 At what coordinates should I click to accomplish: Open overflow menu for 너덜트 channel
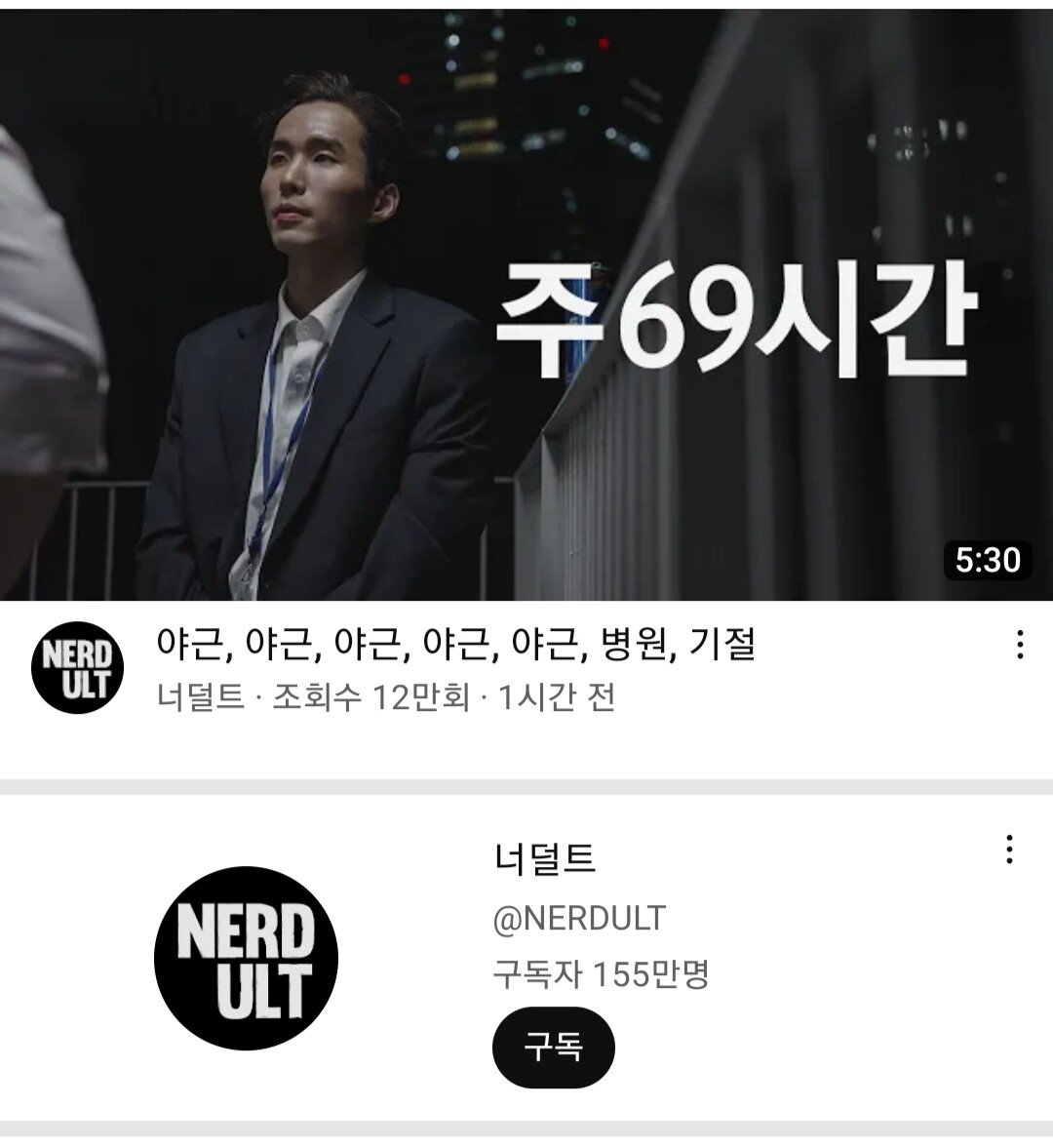click(x=1009, y=850)
